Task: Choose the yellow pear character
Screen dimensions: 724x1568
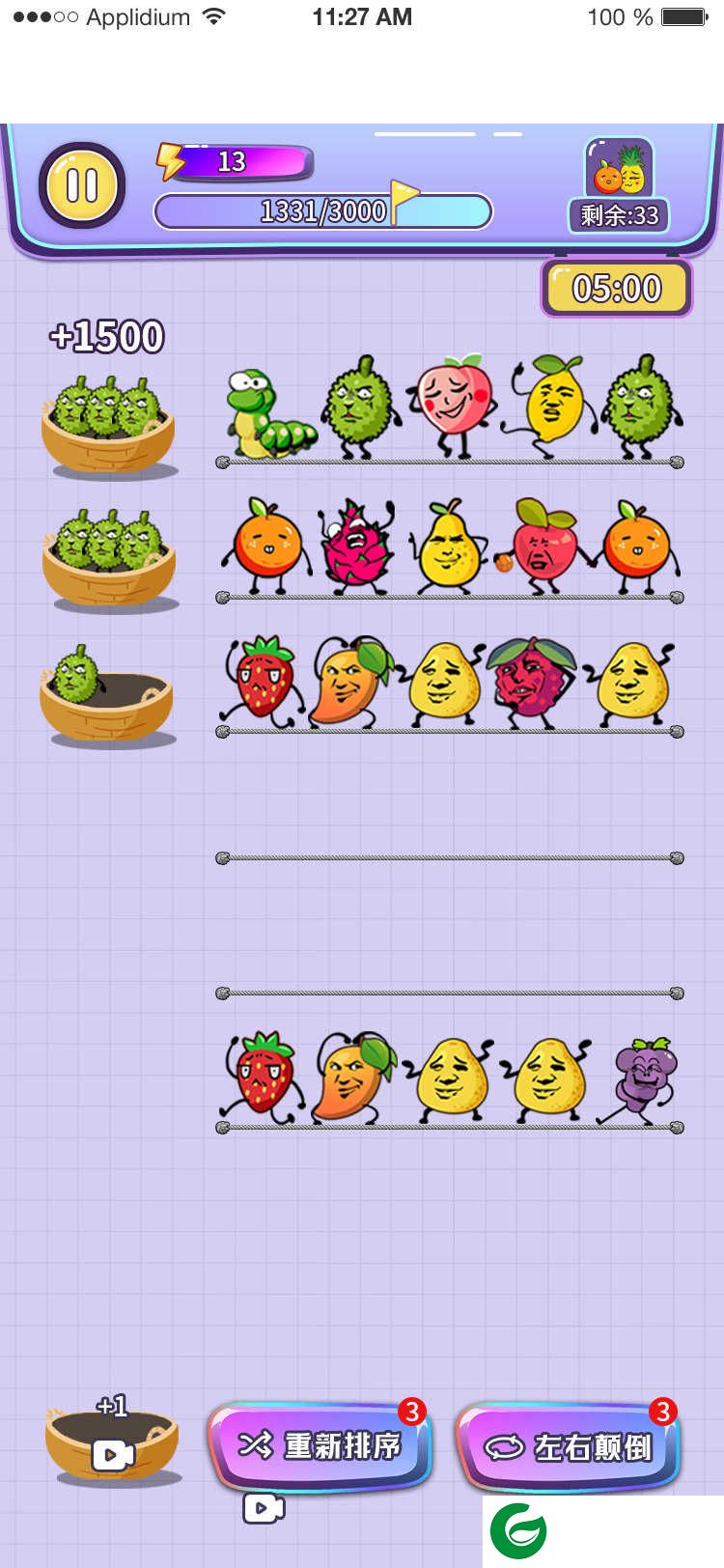Action: 449,546
